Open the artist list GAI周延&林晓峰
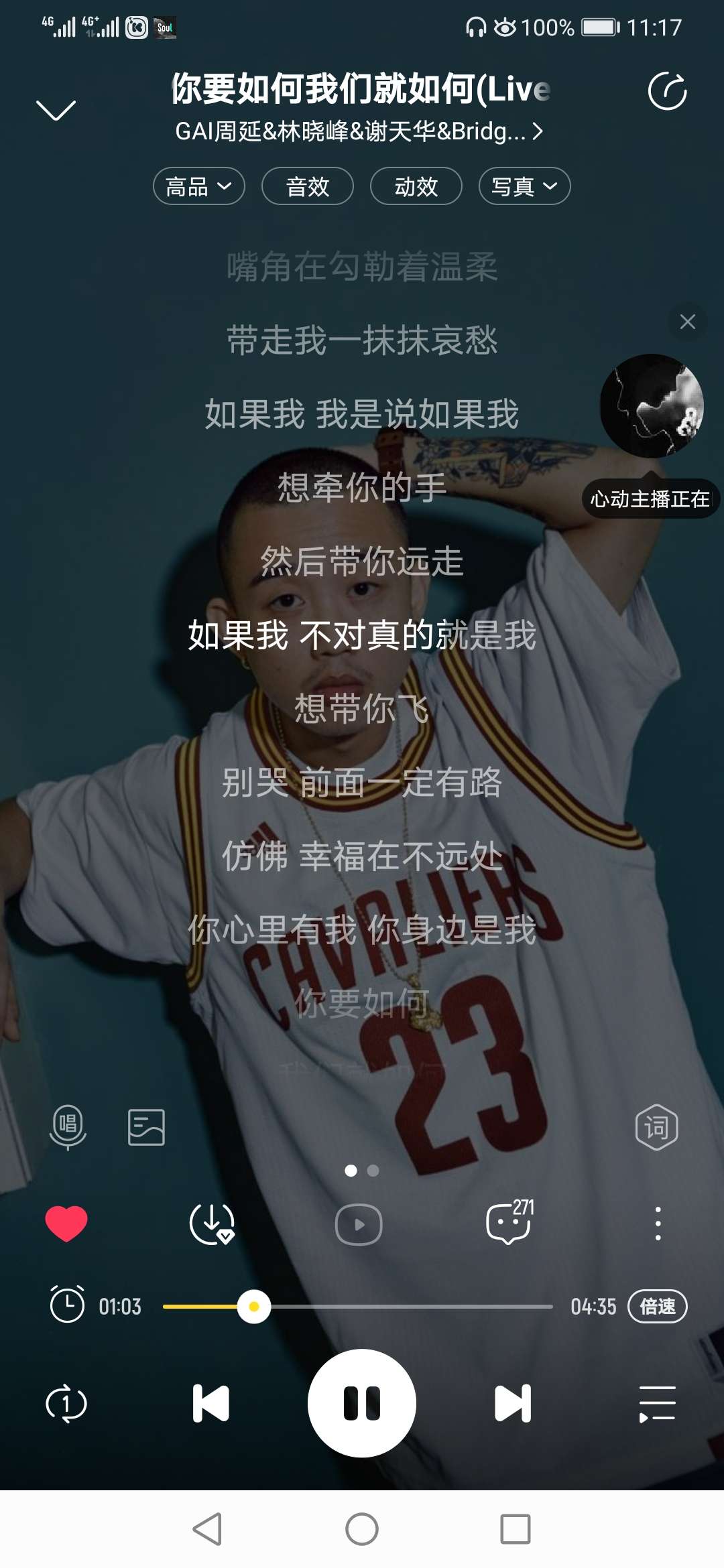Image resolution: width=724 pixels, height=1568 pixels. [x=359, y=131]
